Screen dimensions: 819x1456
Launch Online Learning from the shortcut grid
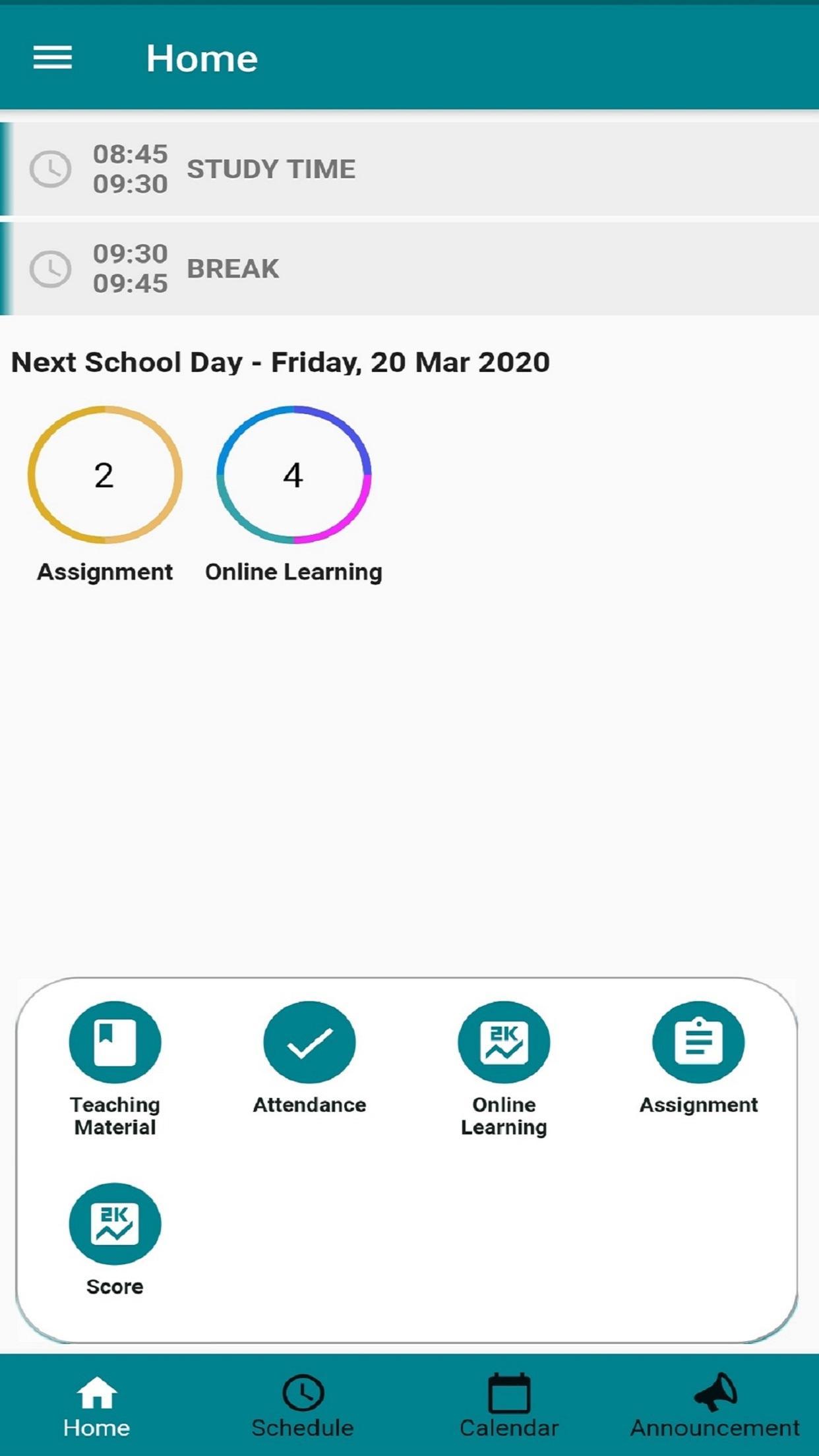[x=504, y=1043]
